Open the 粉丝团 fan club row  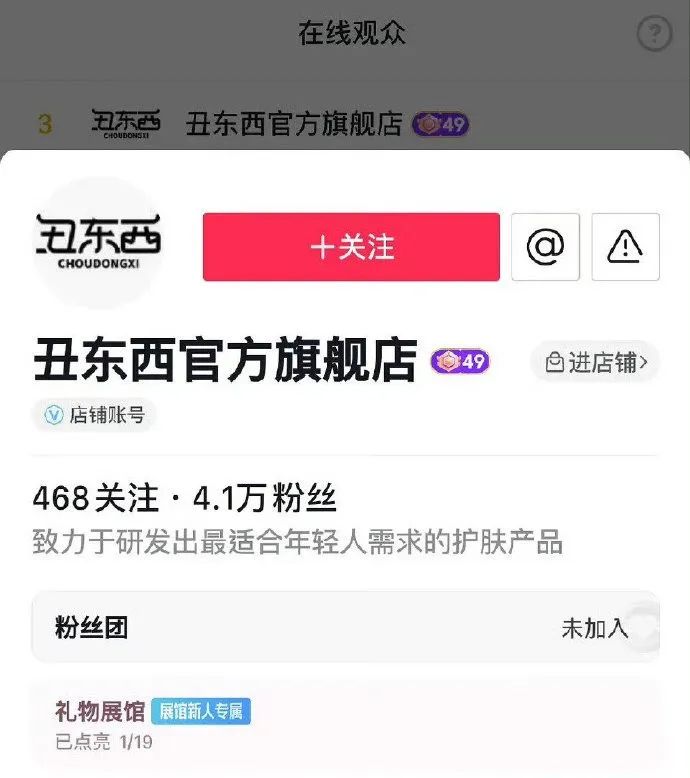click(345, 627)
